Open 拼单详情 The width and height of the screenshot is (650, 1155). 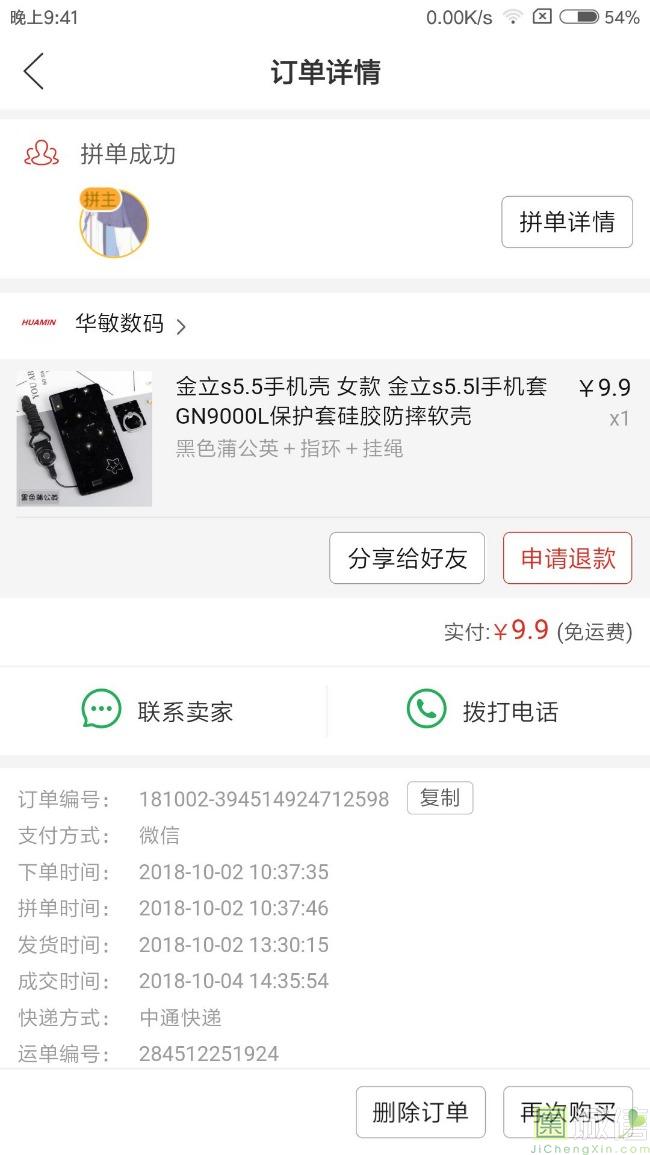[566, 222]
